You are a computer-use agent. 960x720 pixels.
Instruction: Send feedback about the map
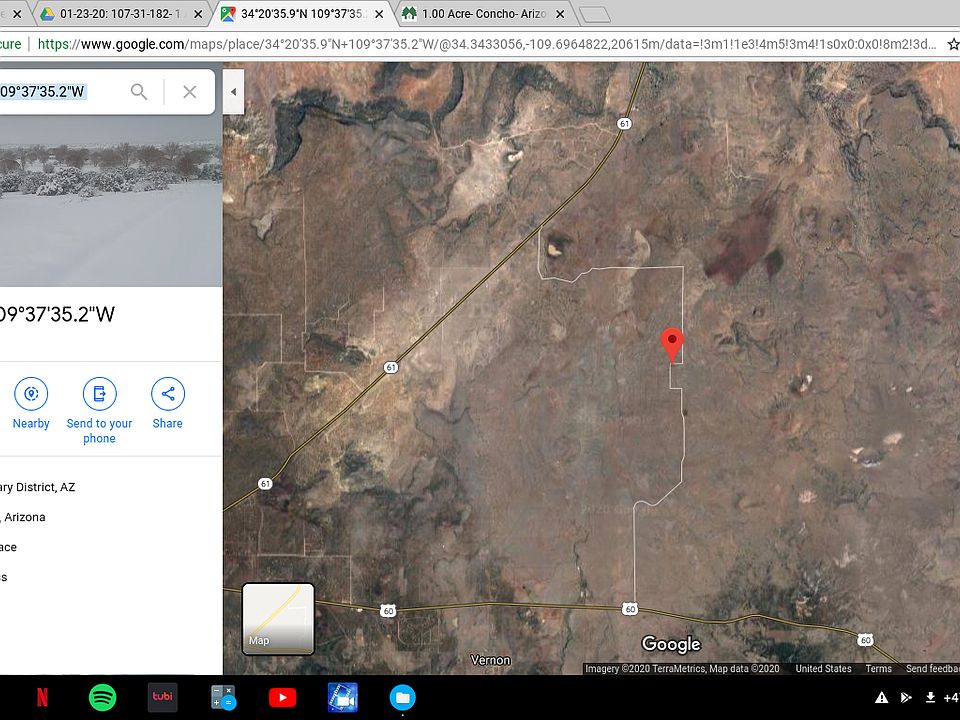[x=932, y=669]
